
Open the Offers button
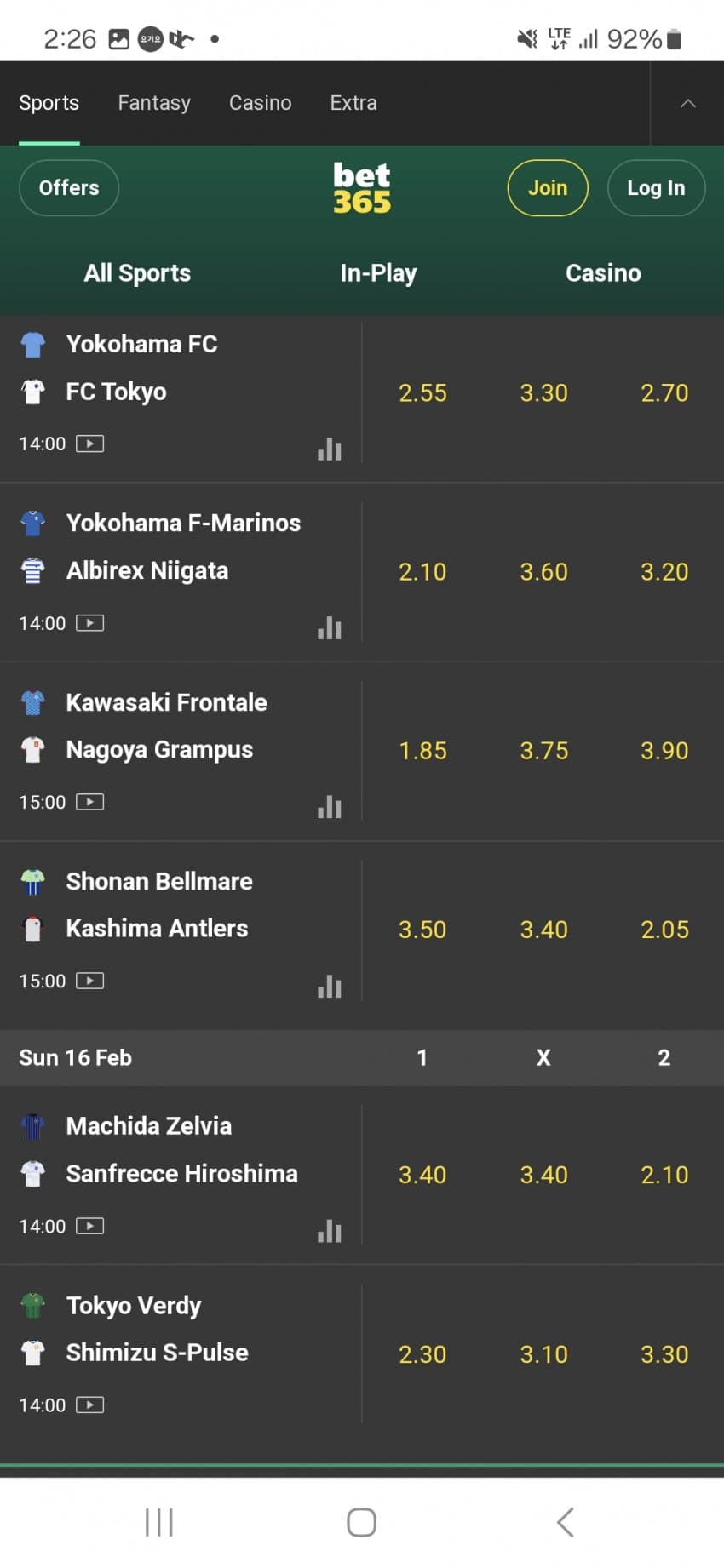(69, 188)
